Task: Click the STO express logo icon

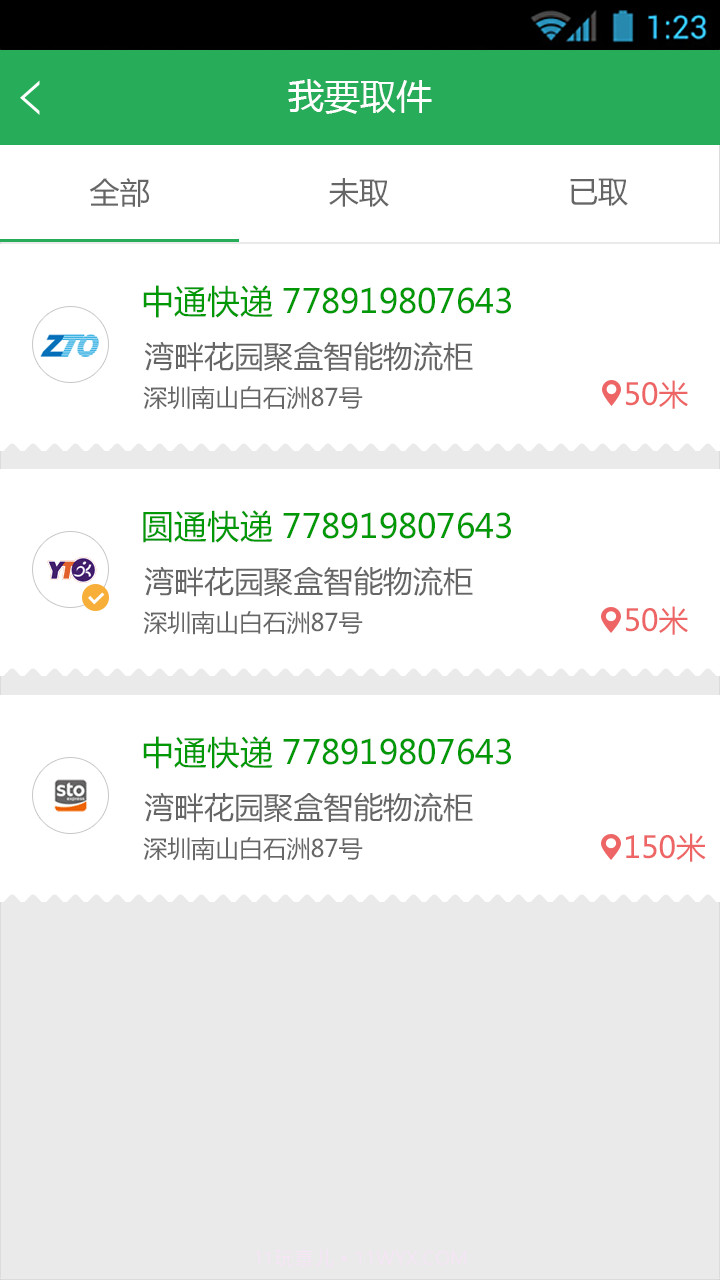Action: 70,795
